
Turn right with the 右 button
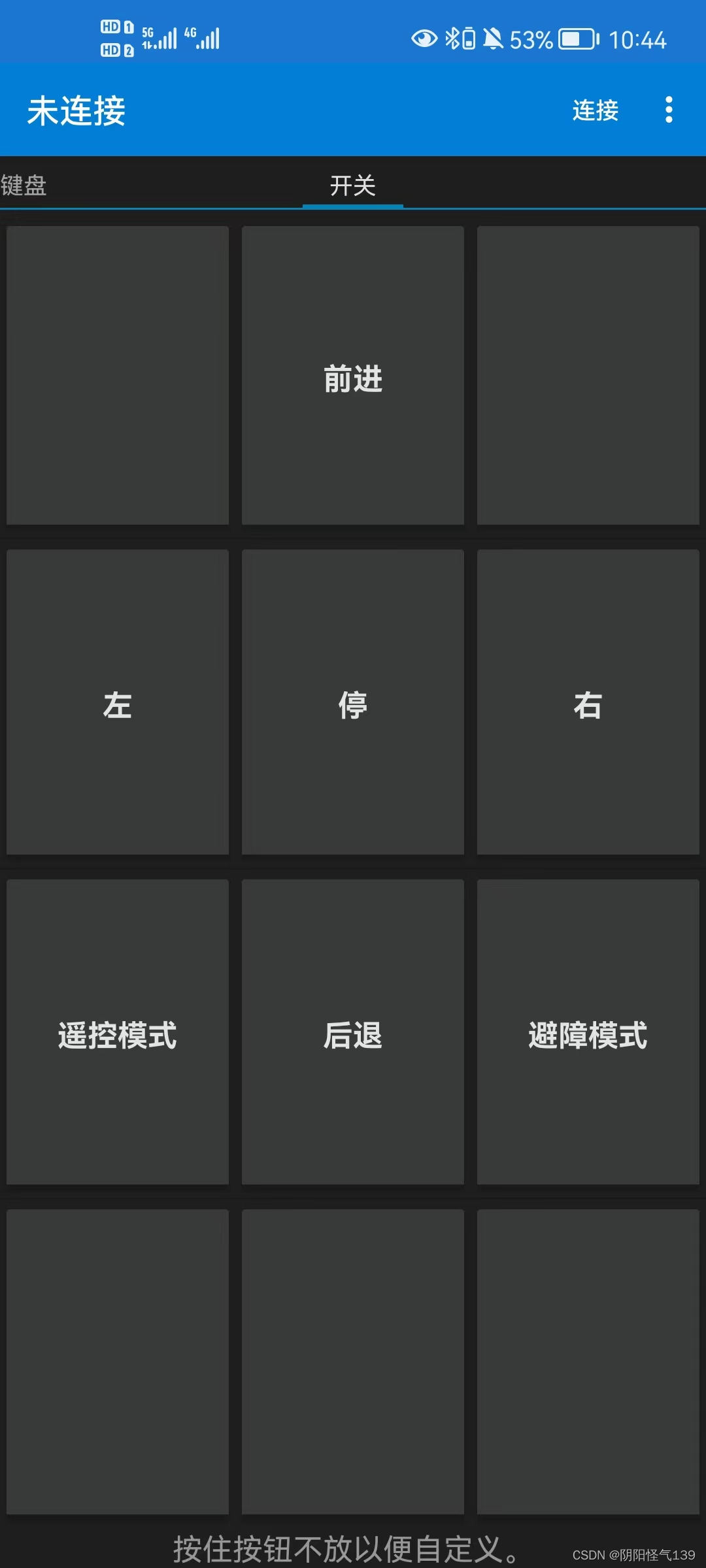pos(588,702)
